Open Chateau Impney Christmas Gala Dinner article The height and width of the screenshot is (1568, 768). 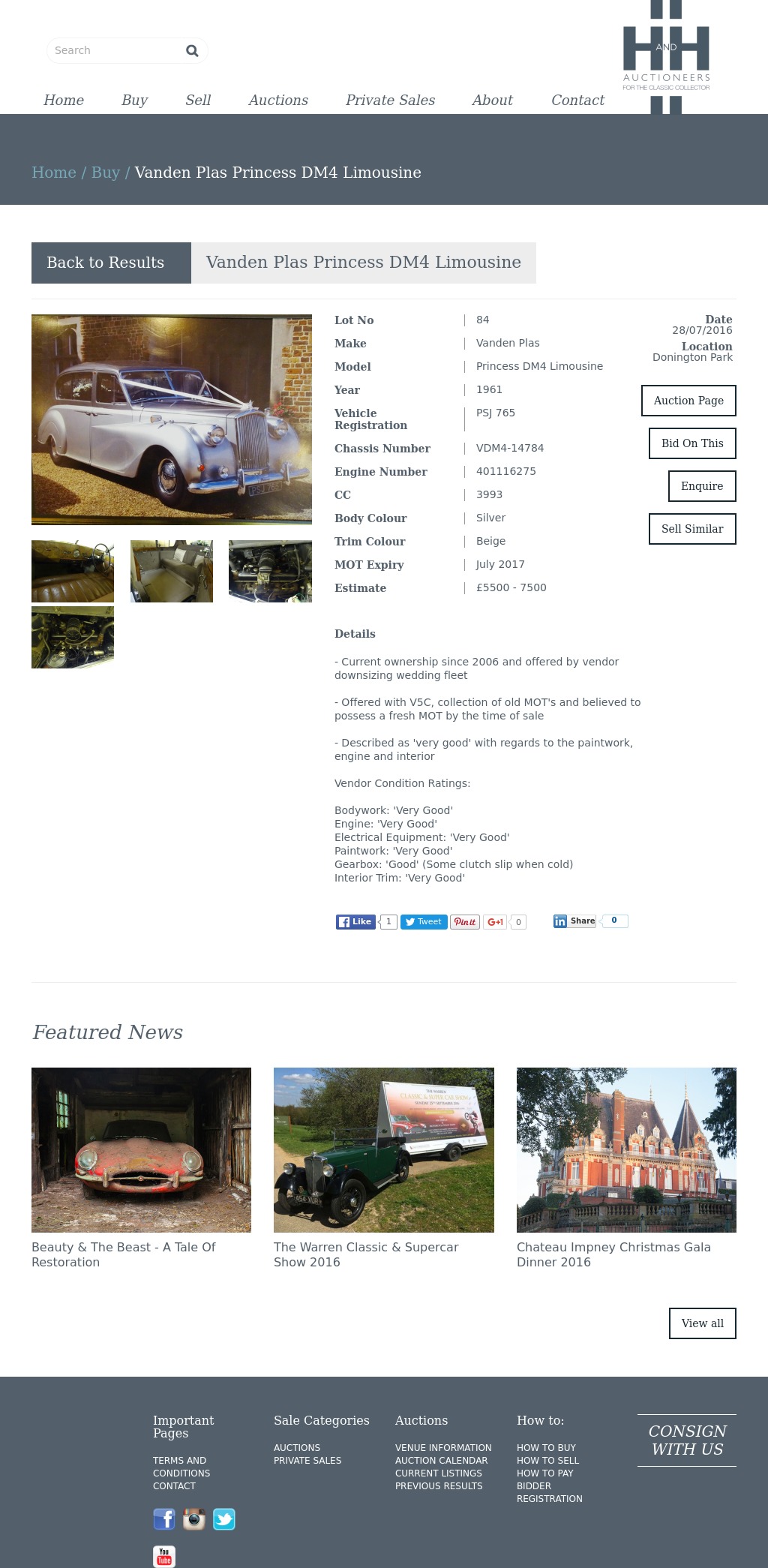[x=613, y=1254]
